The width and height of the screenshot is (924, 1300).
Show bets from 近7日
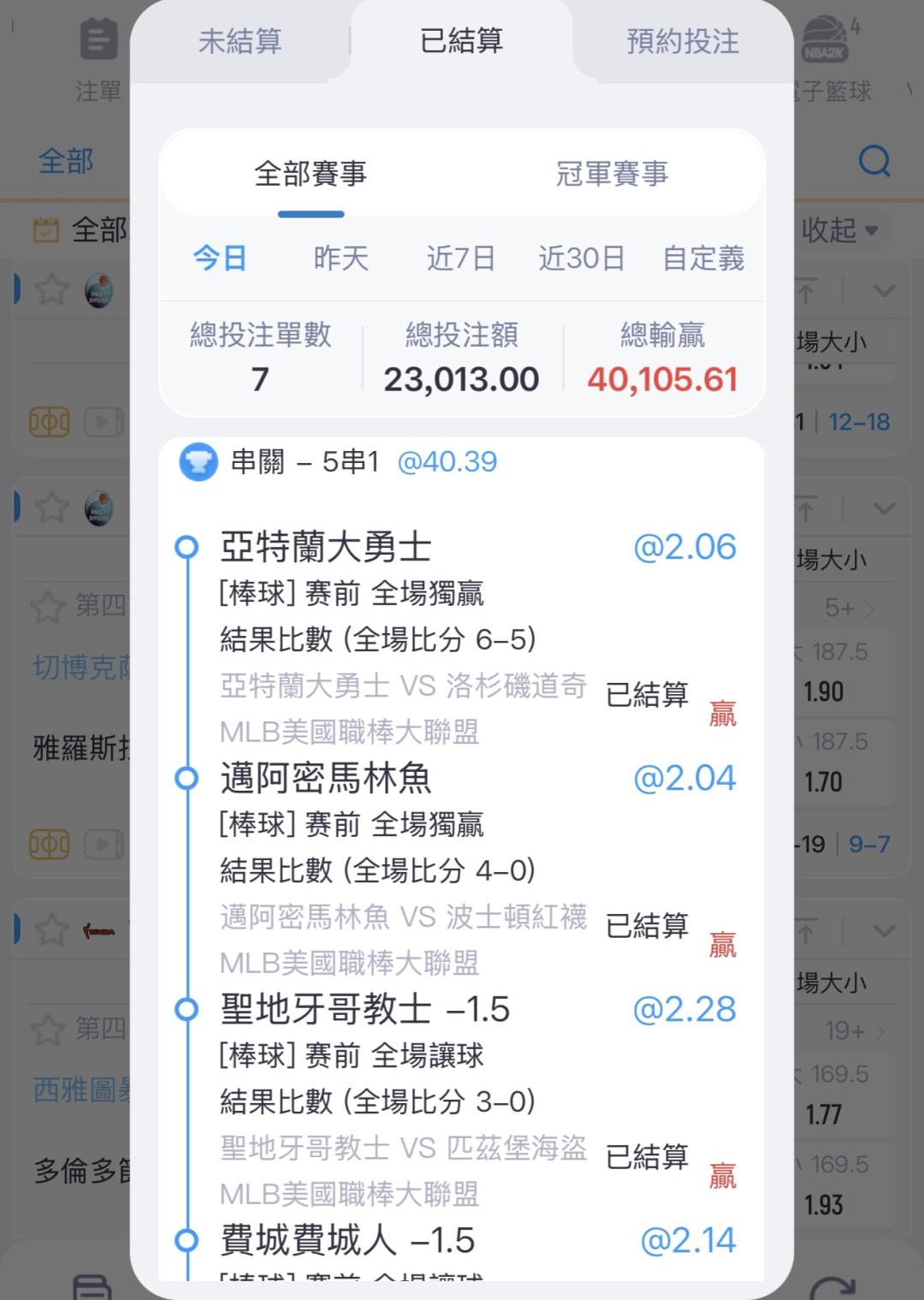pos(461,258)
